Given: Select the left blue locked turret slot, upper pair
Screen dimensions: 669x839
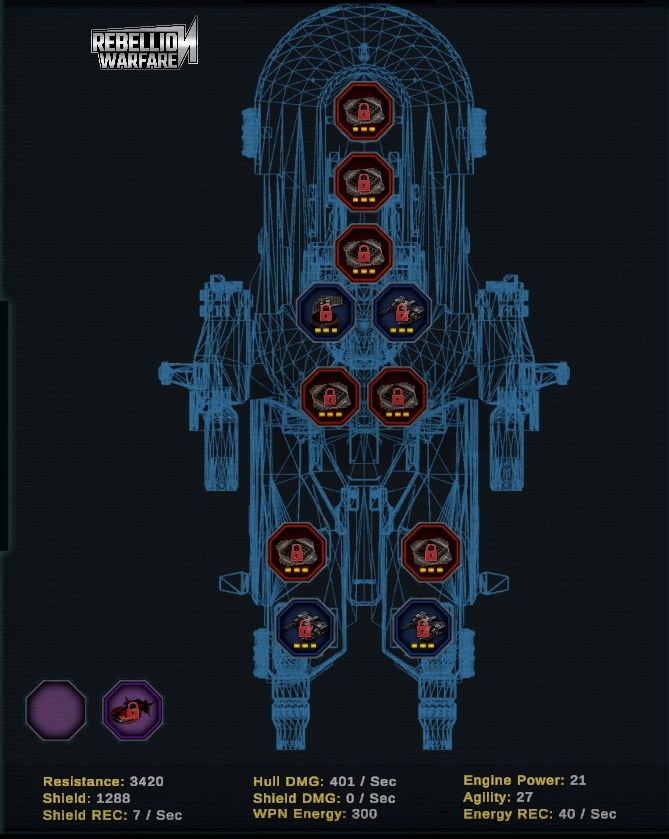Looking at the screenshot, I should point(326,313).
